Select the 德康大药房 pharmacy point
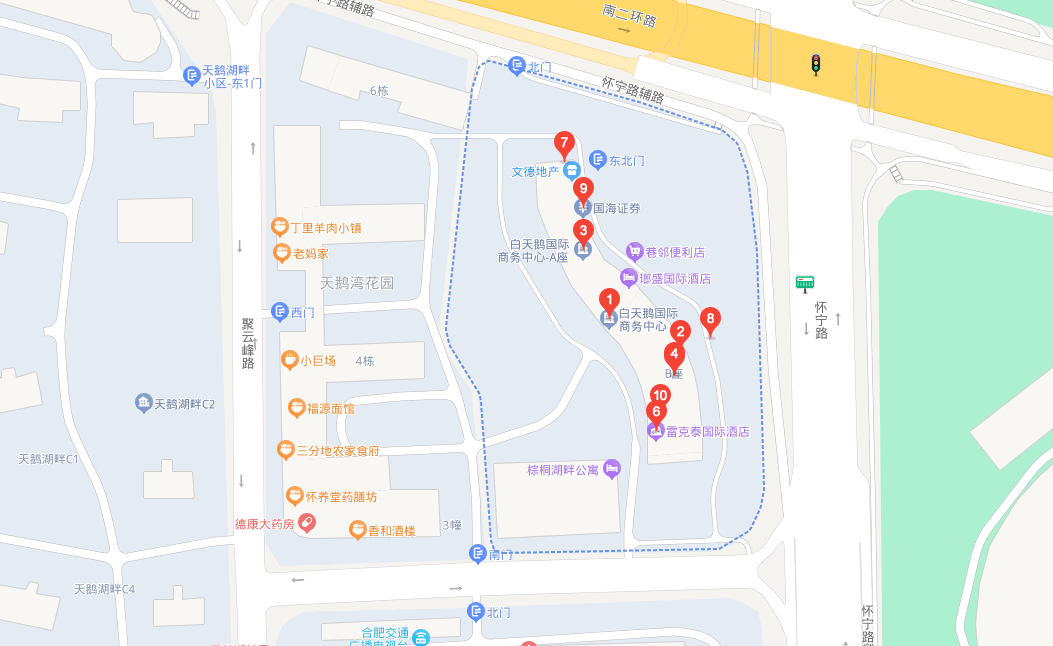This screenshot has height=646, width=1053. click(x=308, y=522)
